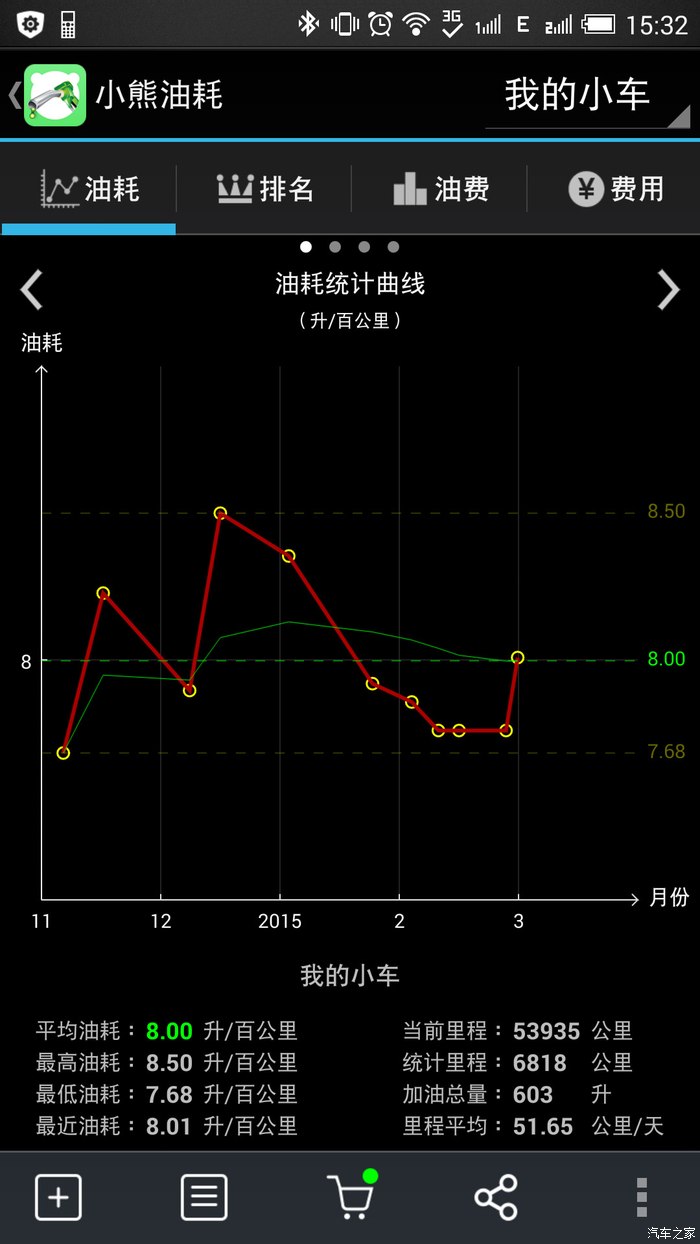Switch to the 油费 tab
Image resolution: width=700 pixels, height=1244 pixels.
440,189
